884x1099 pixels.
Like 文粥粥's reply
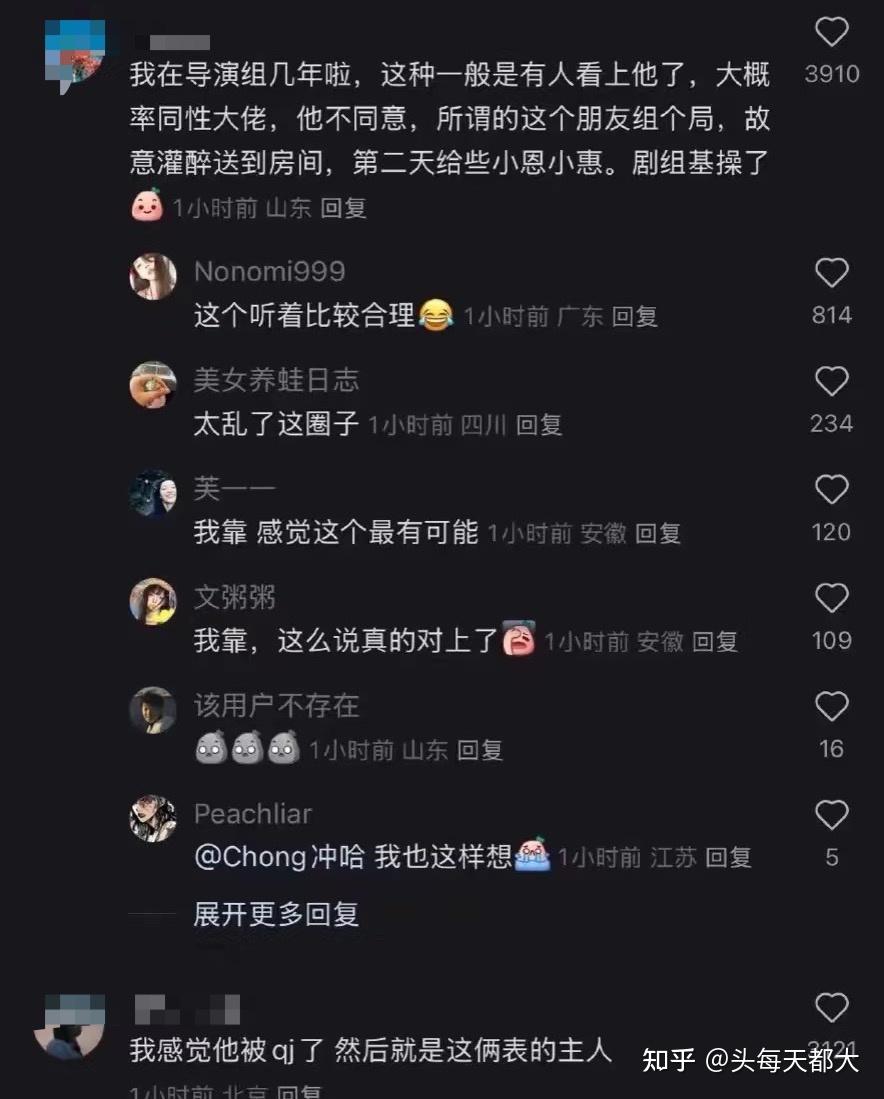pos(831,598)
